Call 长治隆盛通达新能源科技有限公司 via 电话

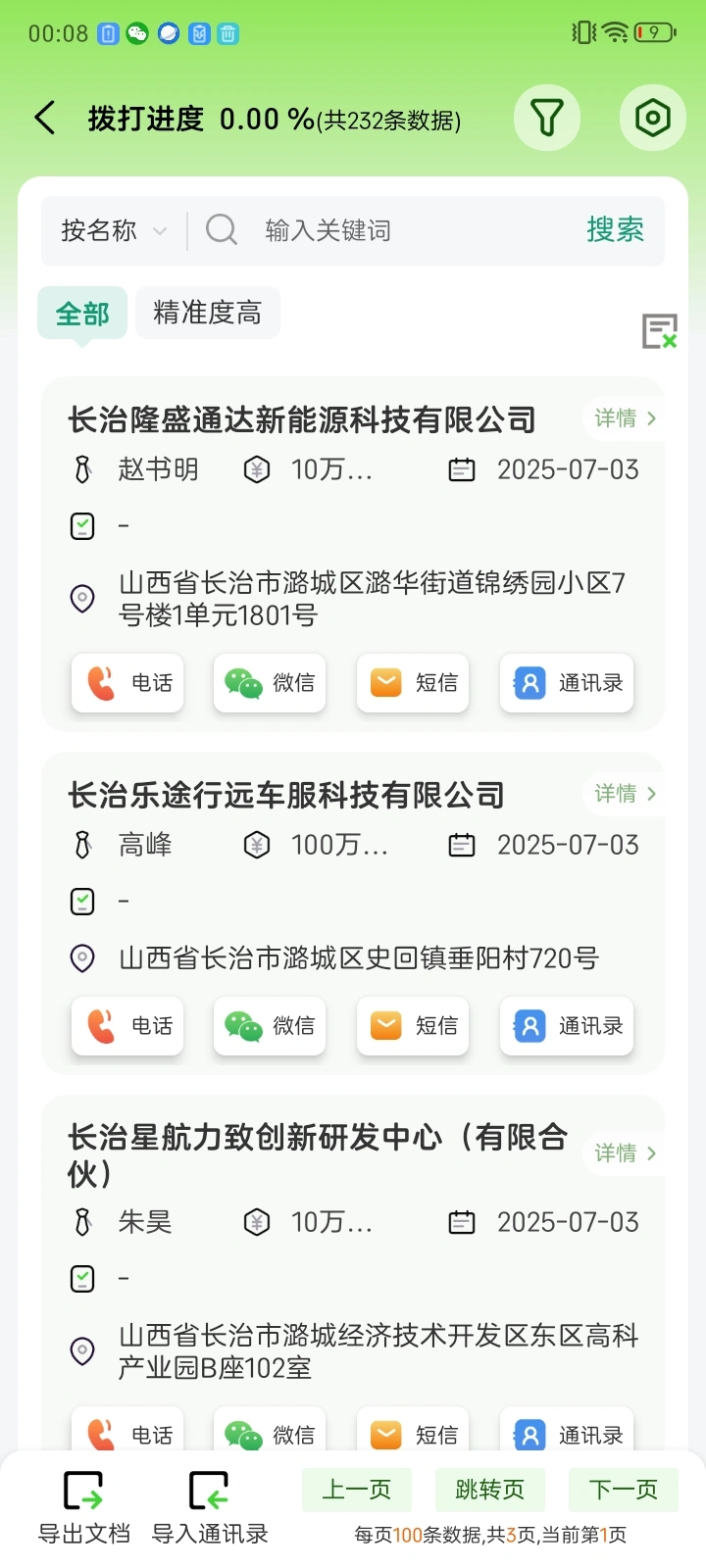click(127, 682)
